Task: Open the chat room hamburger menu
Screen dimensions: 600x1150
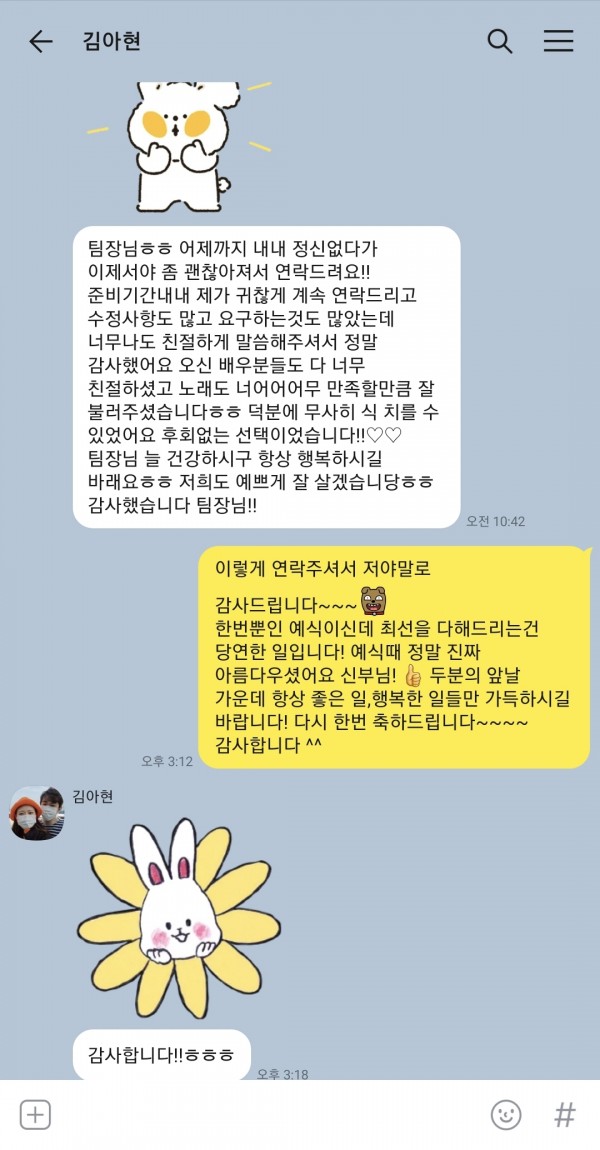Action: 558,41
